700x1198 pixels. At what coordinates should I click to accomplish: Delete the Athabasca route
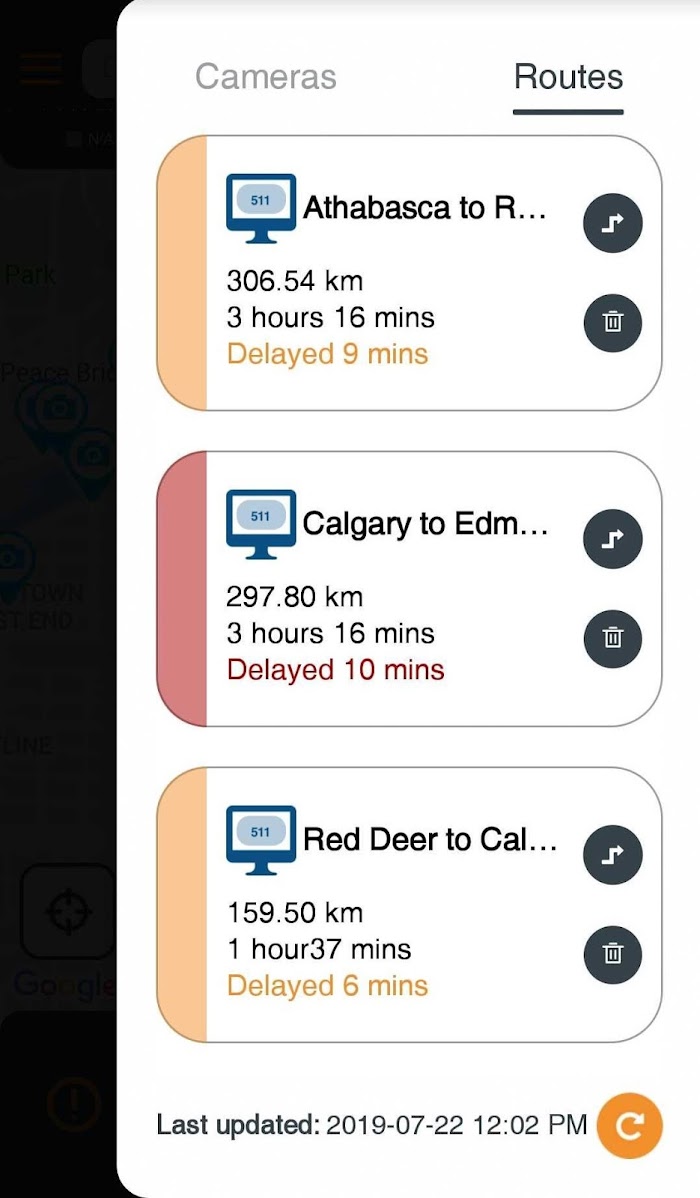tap(612, 322)
